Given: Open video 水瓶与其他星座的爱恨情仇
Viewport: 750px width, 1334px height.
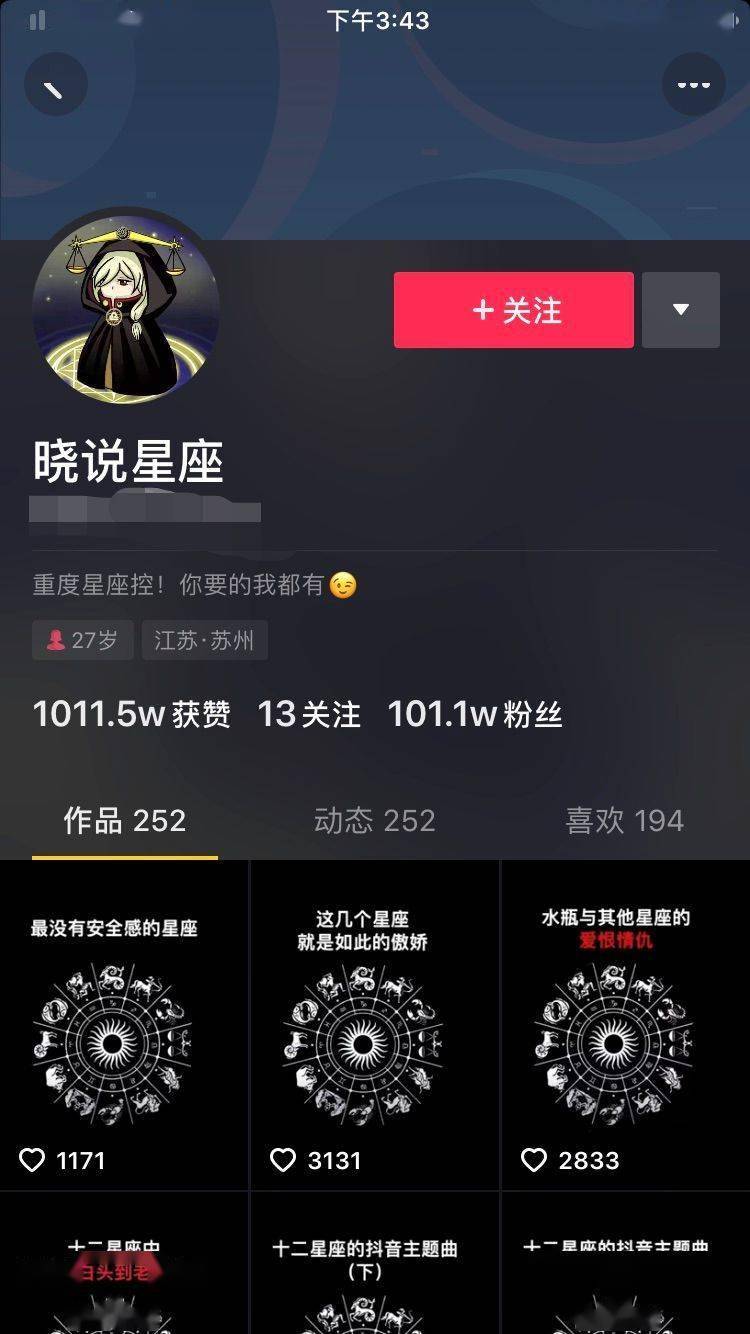Looking at the screenshot, I should pos(626,1025).
